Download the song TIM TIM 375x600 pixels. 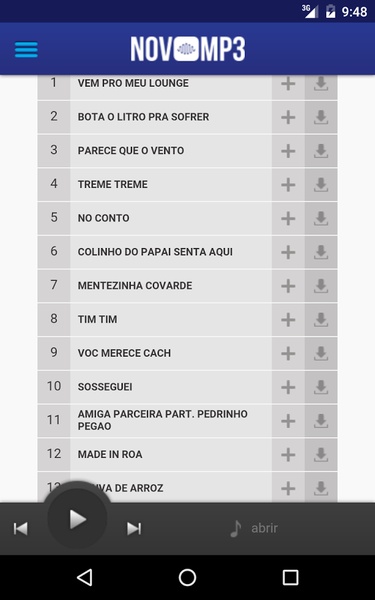coord(321,320)
